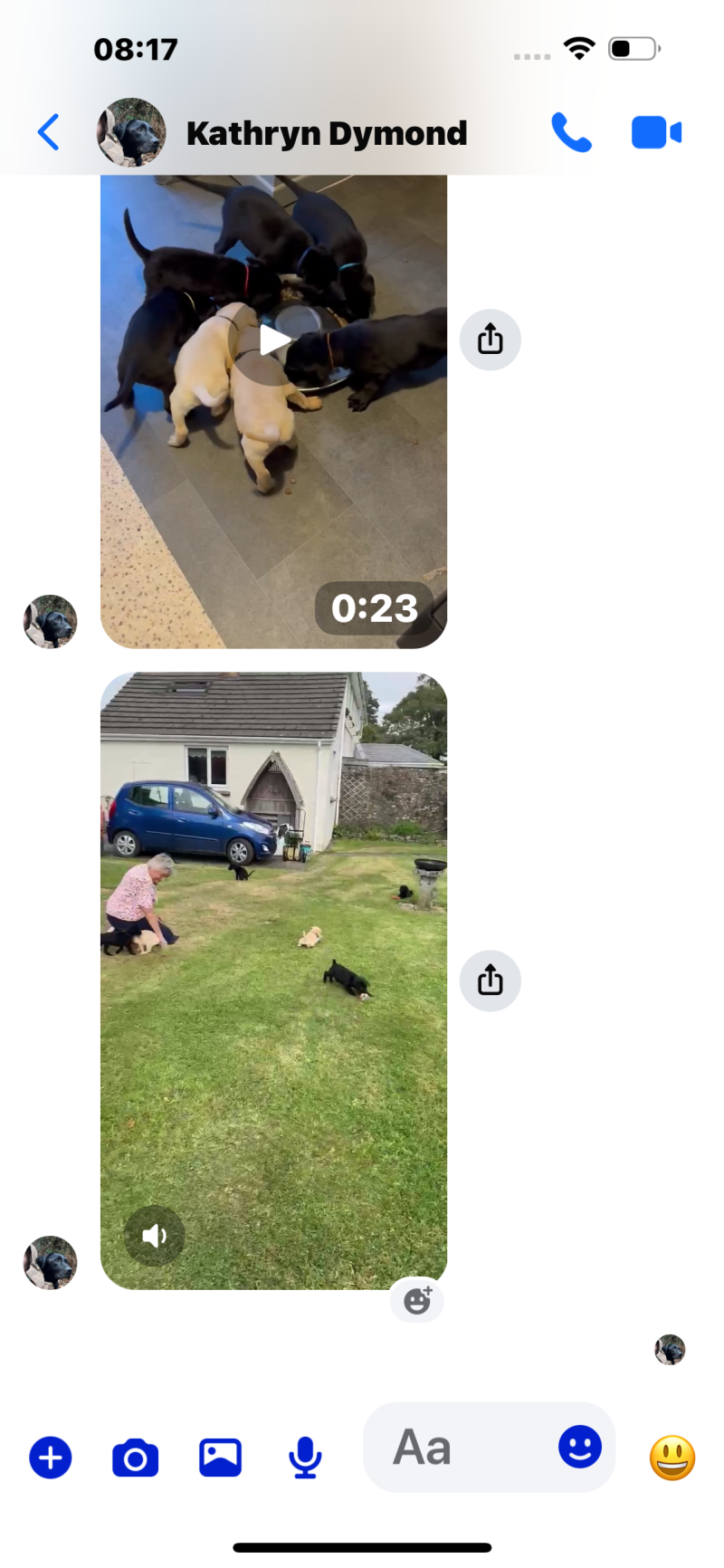
Task: Open the garden puppies video
Action: (x=273, y=996)
